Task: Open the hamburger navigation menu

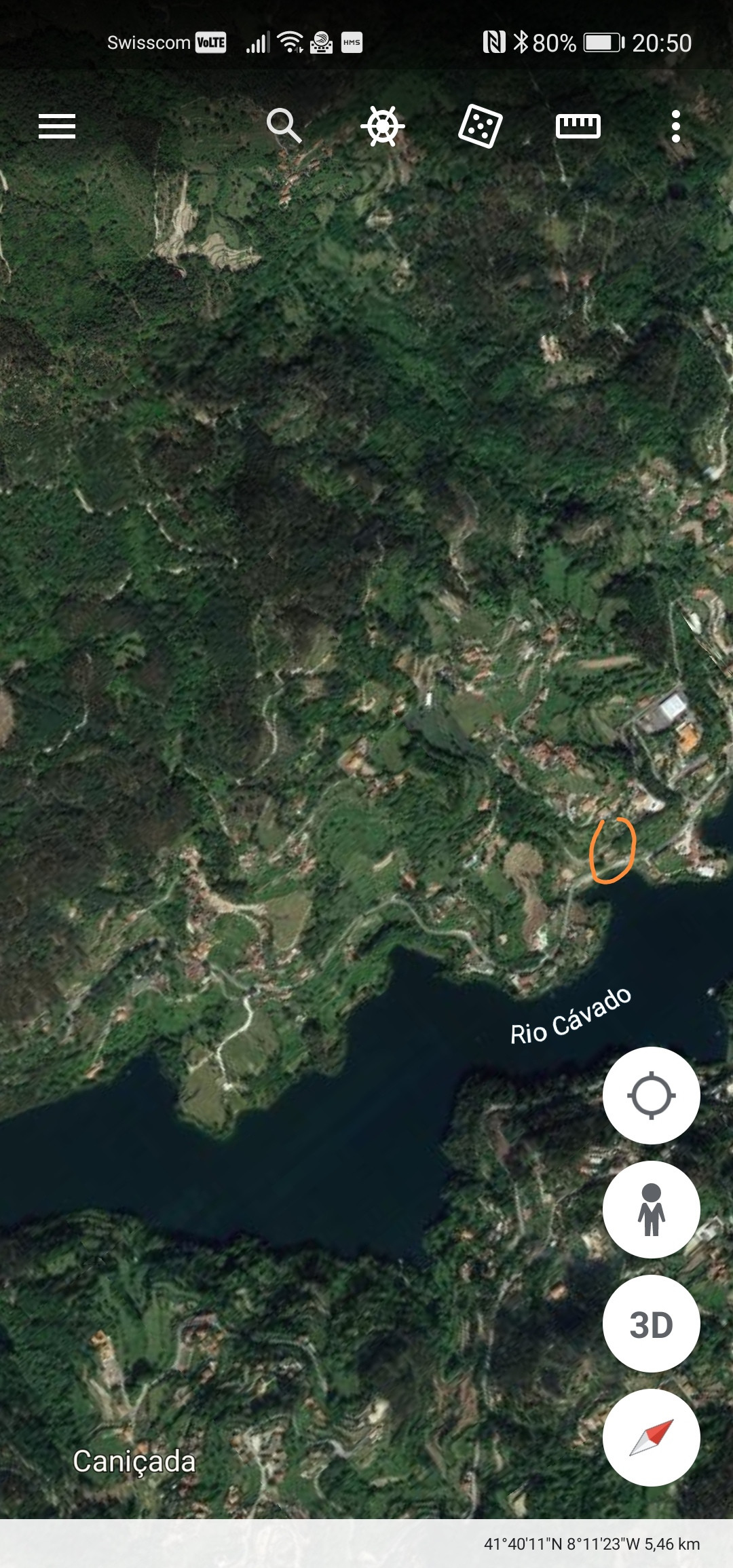Action: [x=57, y=126]
